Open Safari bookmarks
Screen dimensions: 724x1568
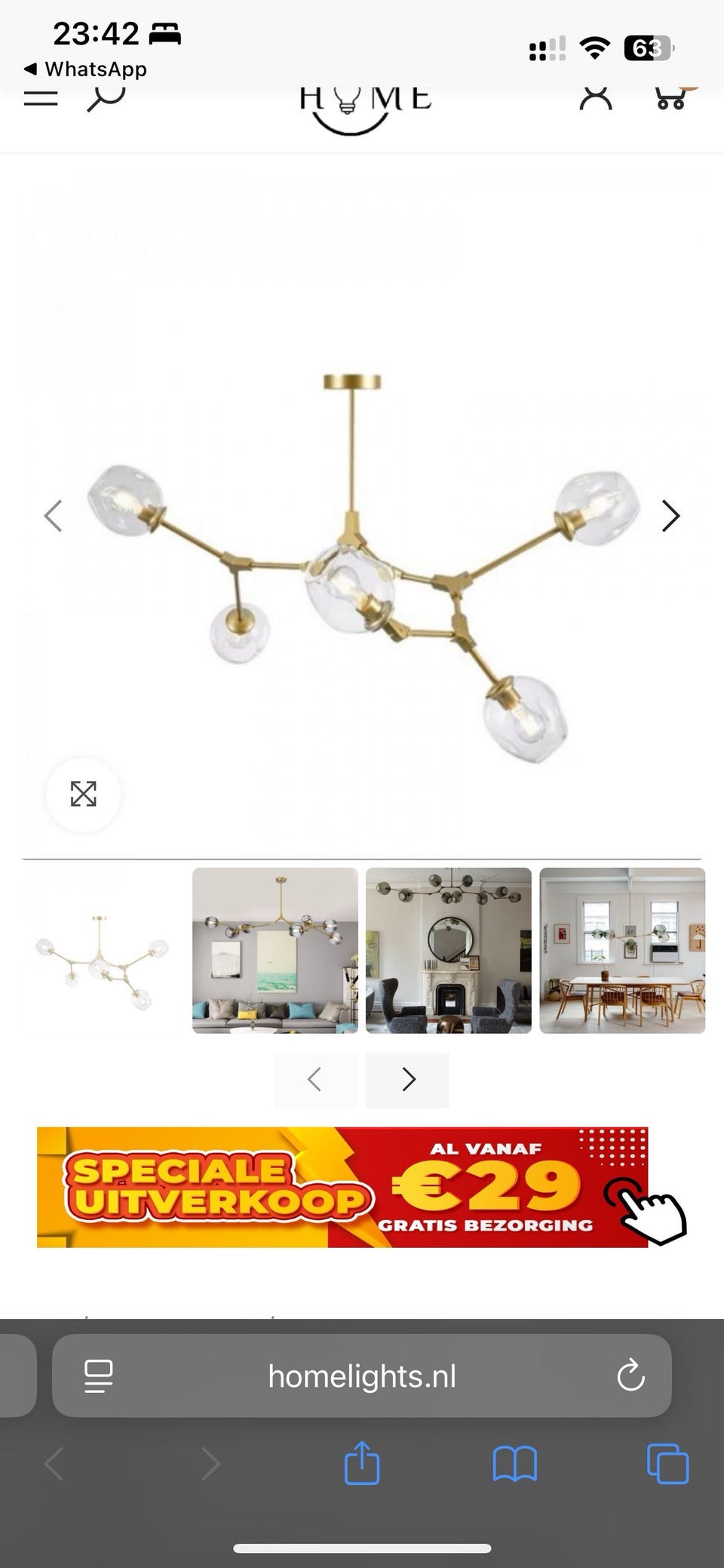pos(514,1465)
